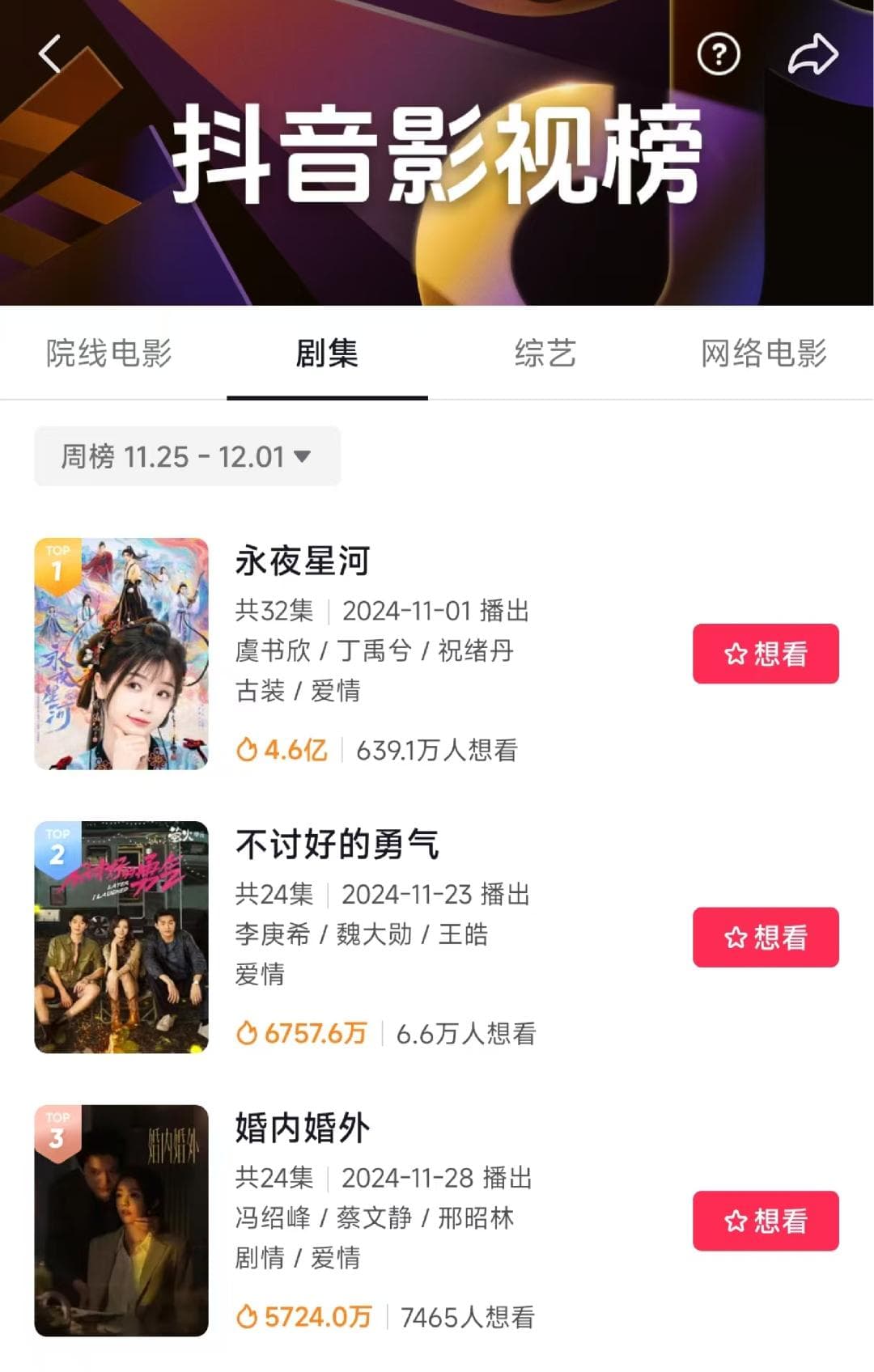874x1372 pixels.
Task: Open the 婚内婚外 poster
Action: (121, 1220)
